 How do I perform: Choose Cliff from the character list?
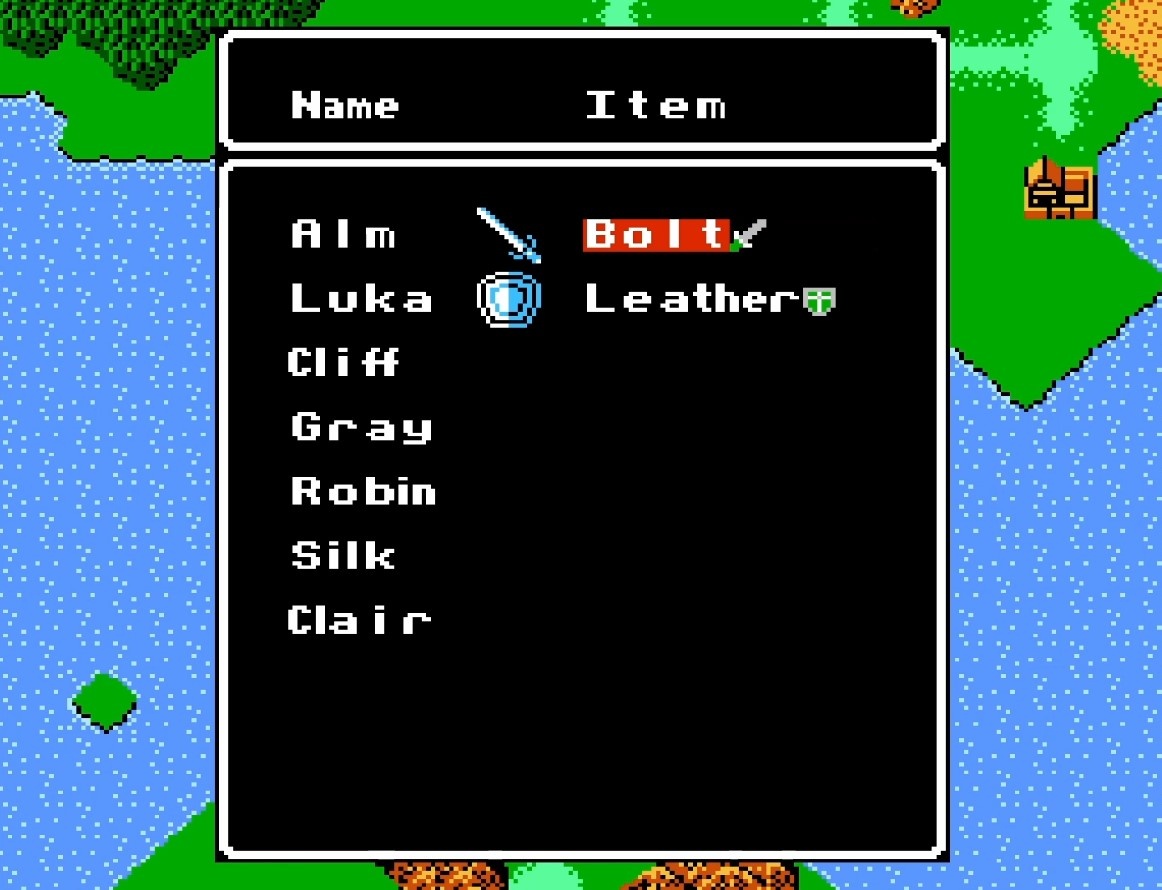click(343, 362)
